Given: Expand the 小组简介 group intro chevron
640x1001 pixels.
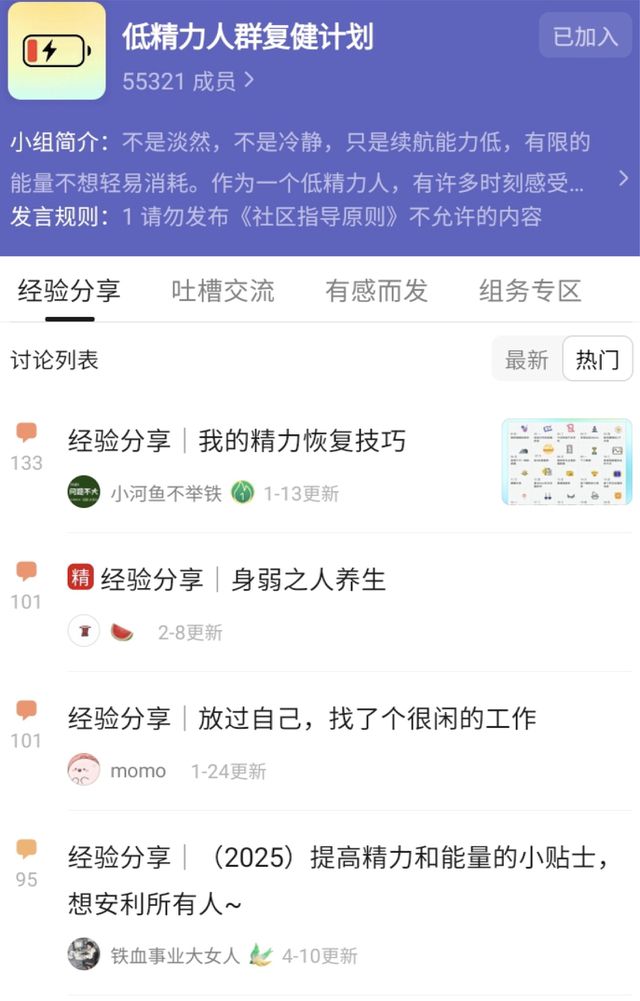Looking at the screenshot, I should click(x=623, y=179).
